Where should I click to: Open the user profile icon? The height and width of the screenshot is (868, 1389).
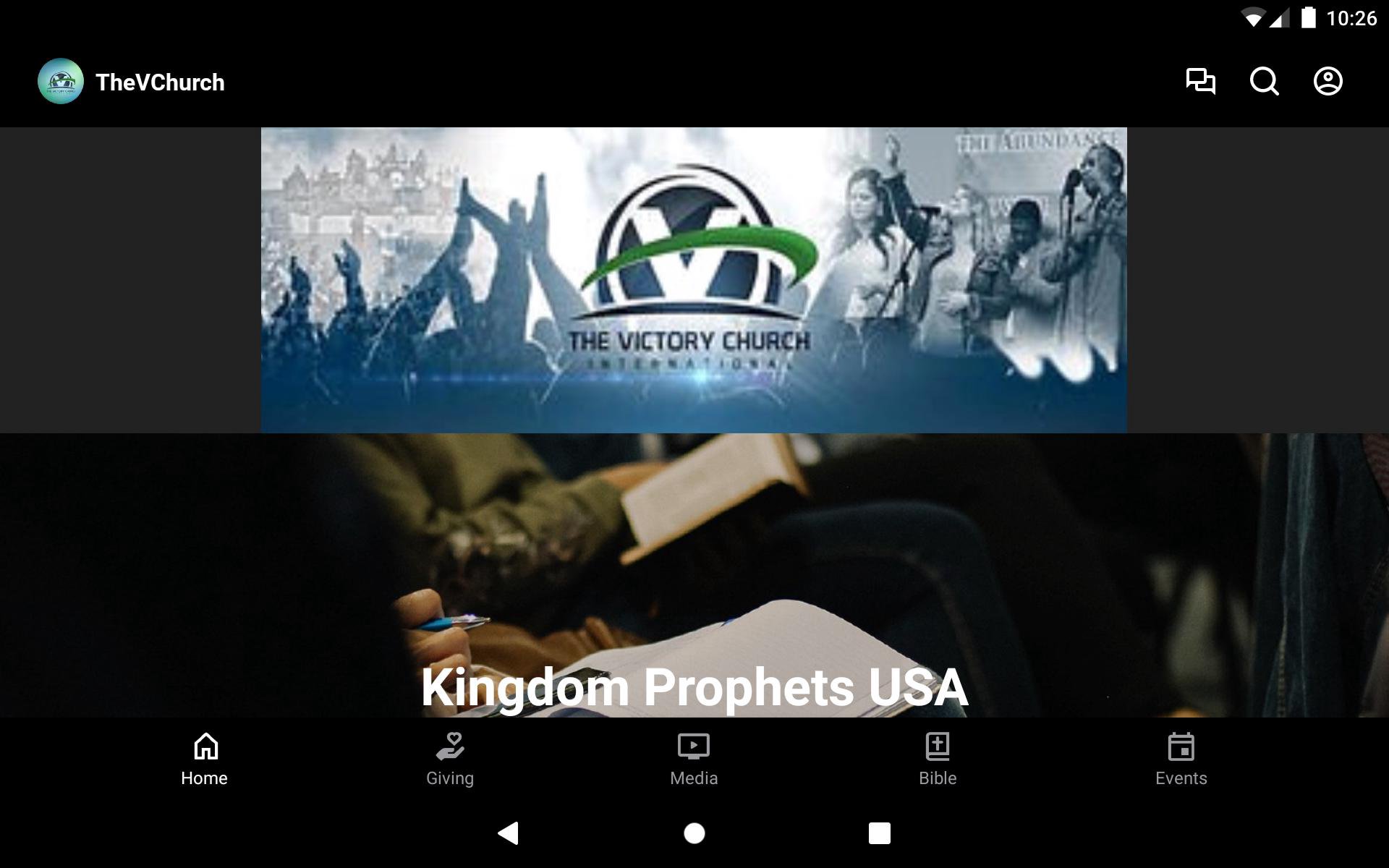click(1328, 81)
